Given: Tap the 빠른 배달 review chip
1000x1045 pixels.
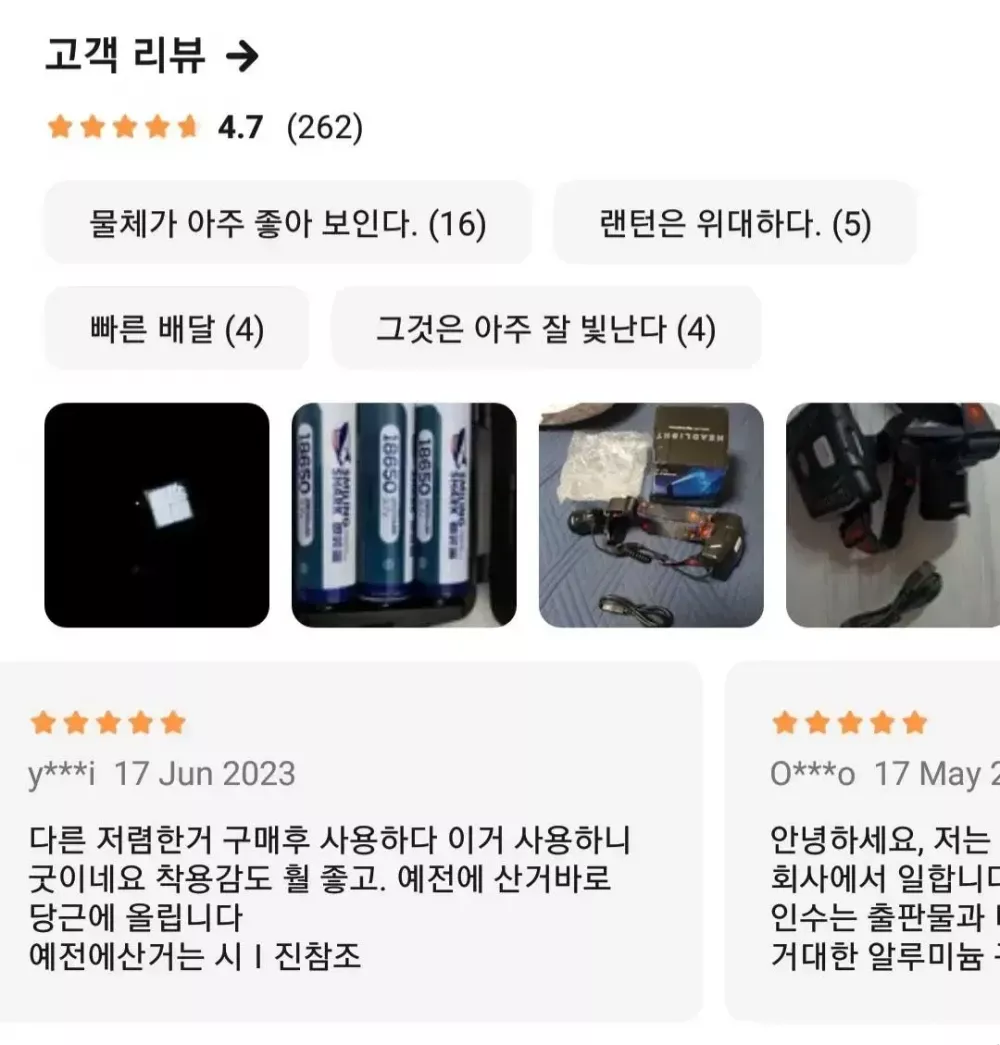Looking at the screenshot, I should 176,329.
